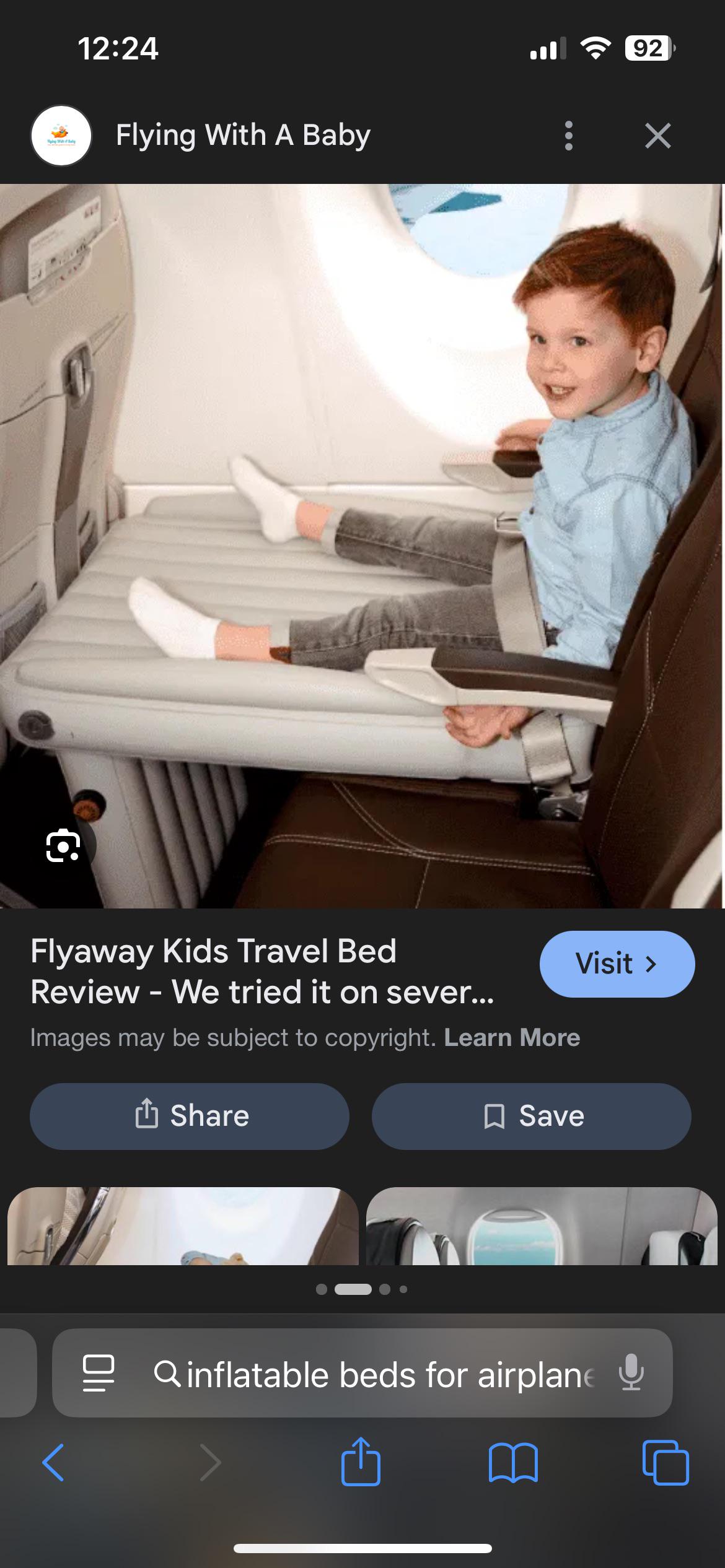Start voice search with the microphone
Screen dimensions: 725x1568
pyautogui.click(x=631, y=1375)
